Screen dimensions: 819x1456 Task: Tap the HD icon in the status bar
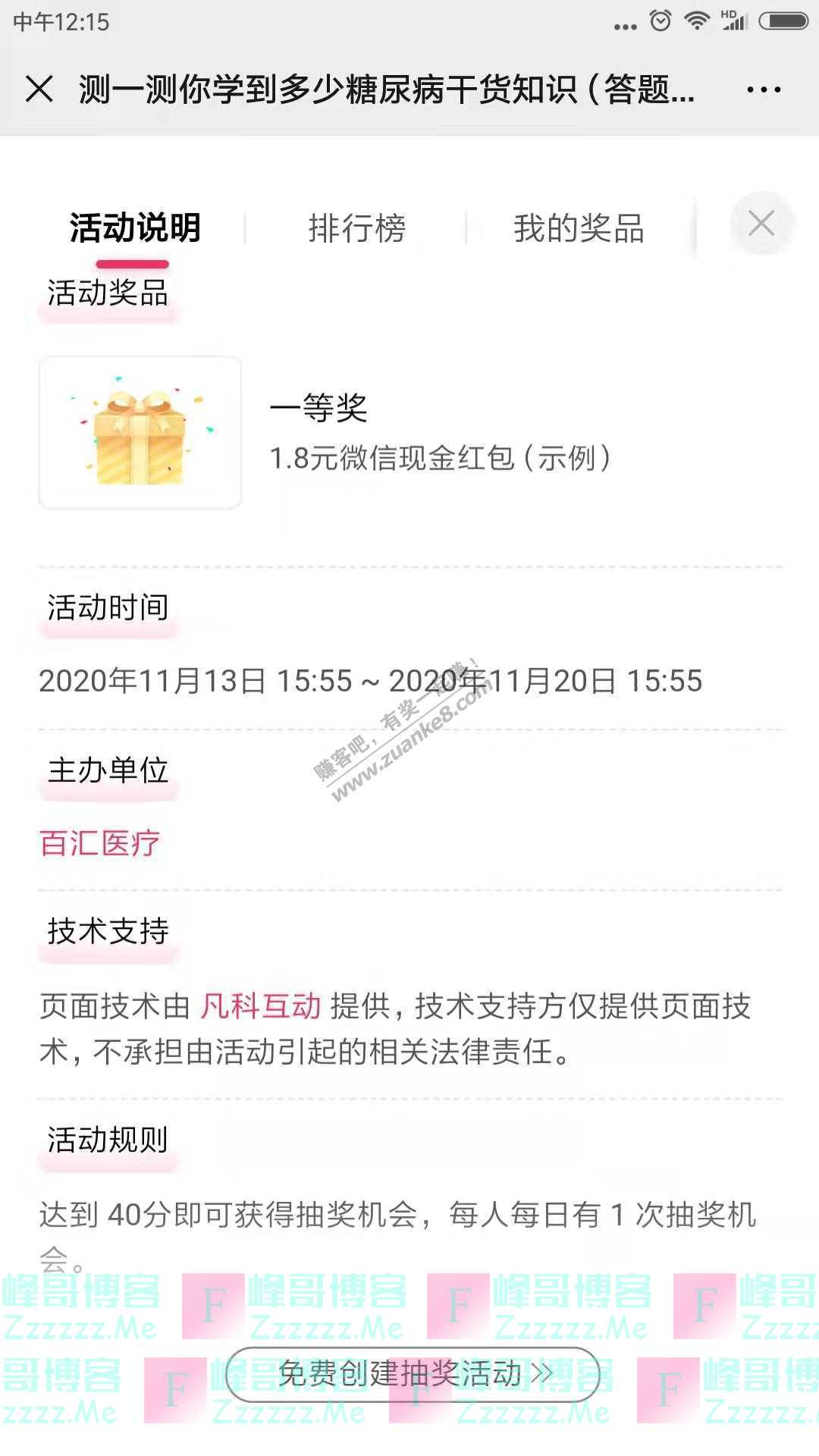727,14
